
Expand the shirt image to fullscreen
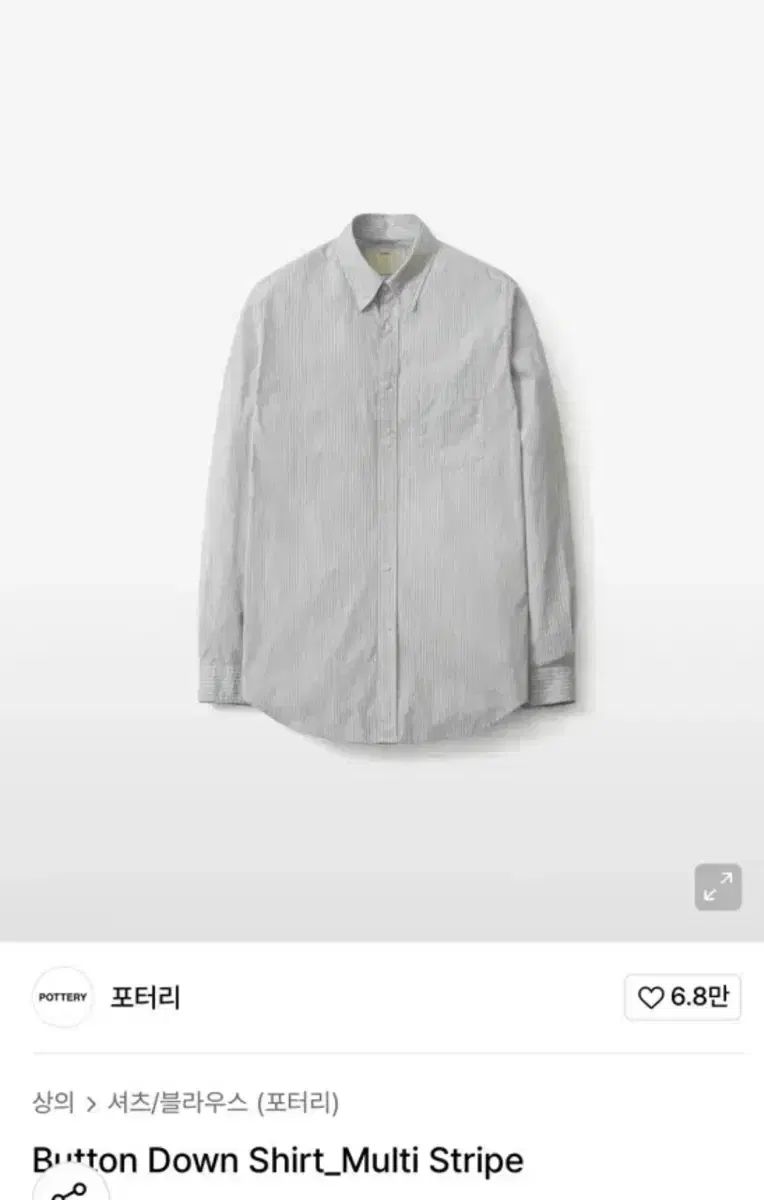coord(718,887)
